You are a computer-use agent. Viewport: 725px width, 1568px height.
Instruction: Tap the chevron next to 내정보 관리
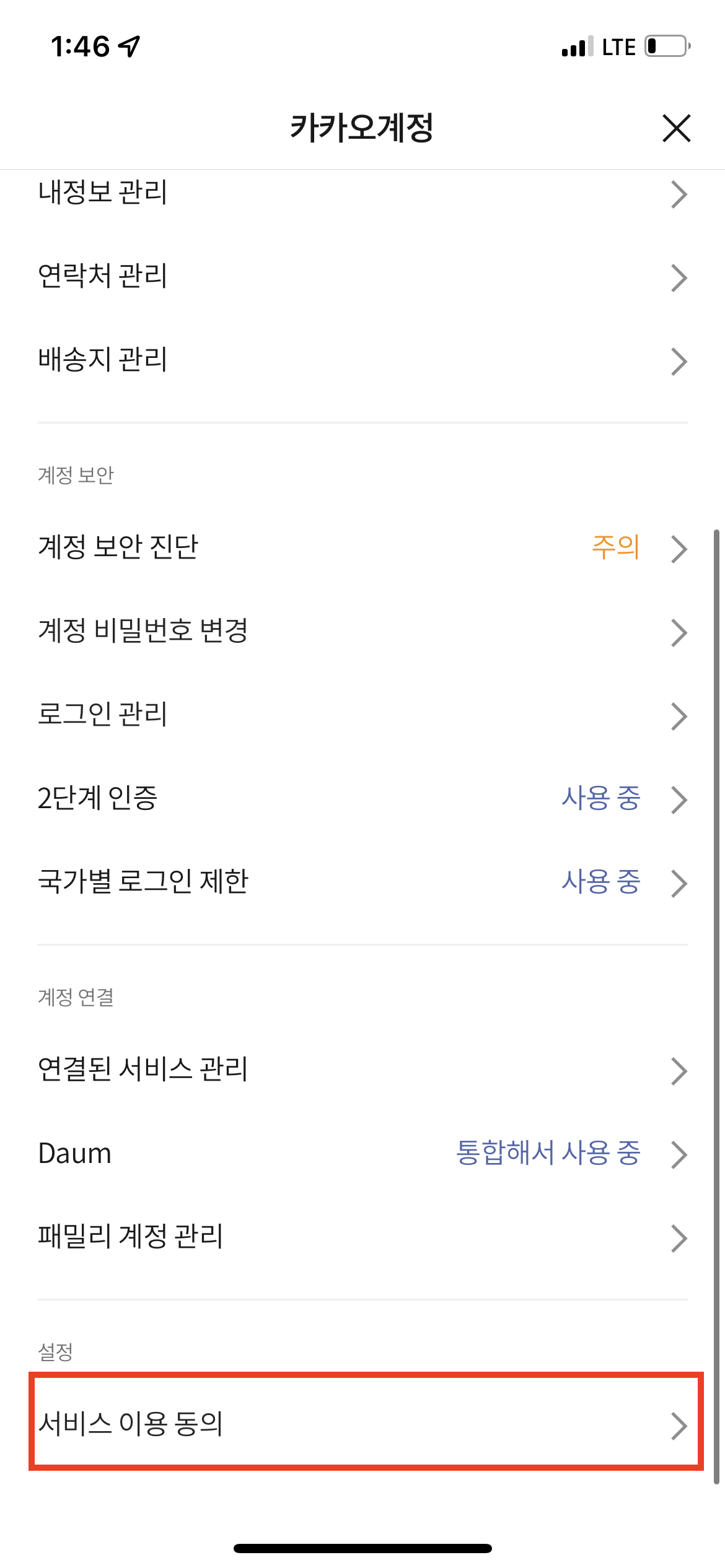[679, 193]
